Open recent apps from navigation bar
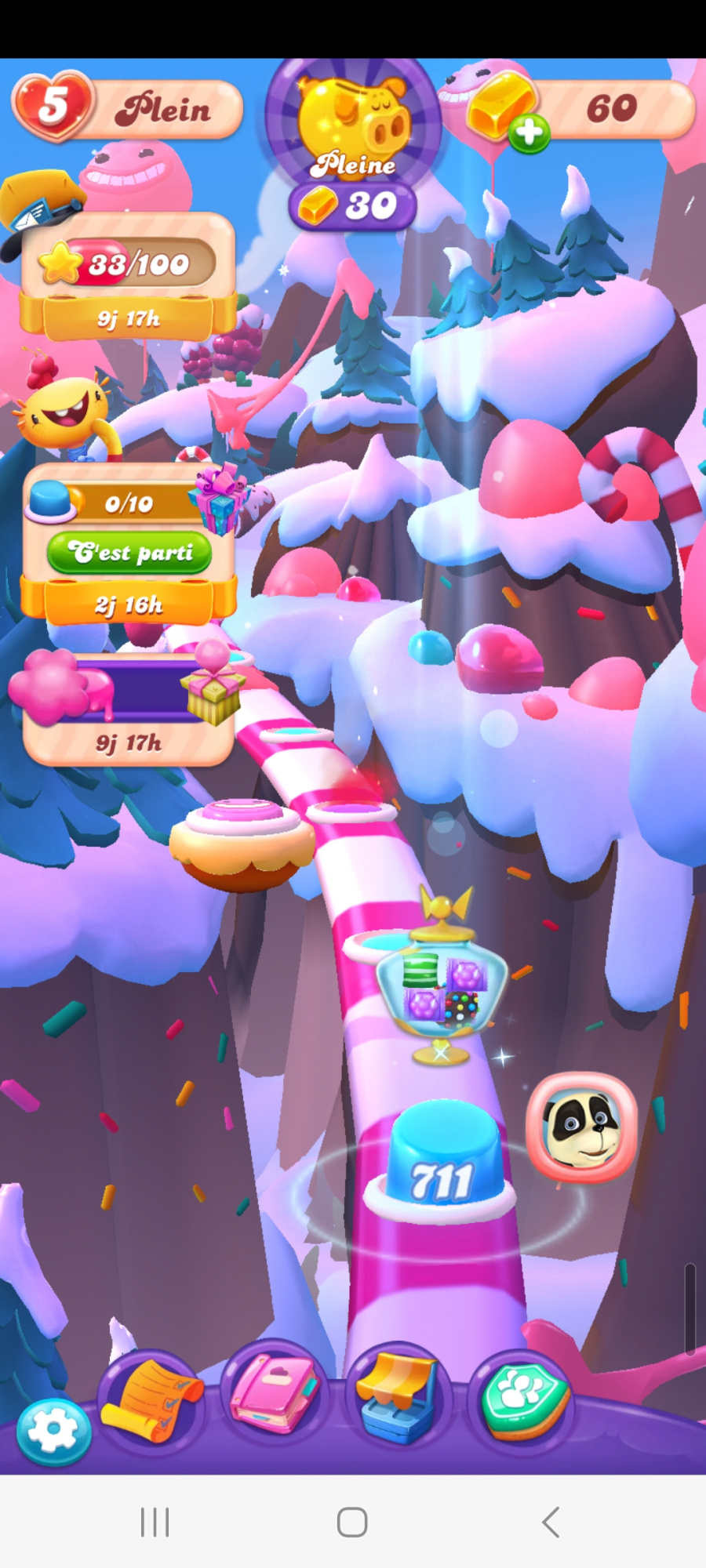This screenshot has height=1568, width=706. tap(155, 1522)
